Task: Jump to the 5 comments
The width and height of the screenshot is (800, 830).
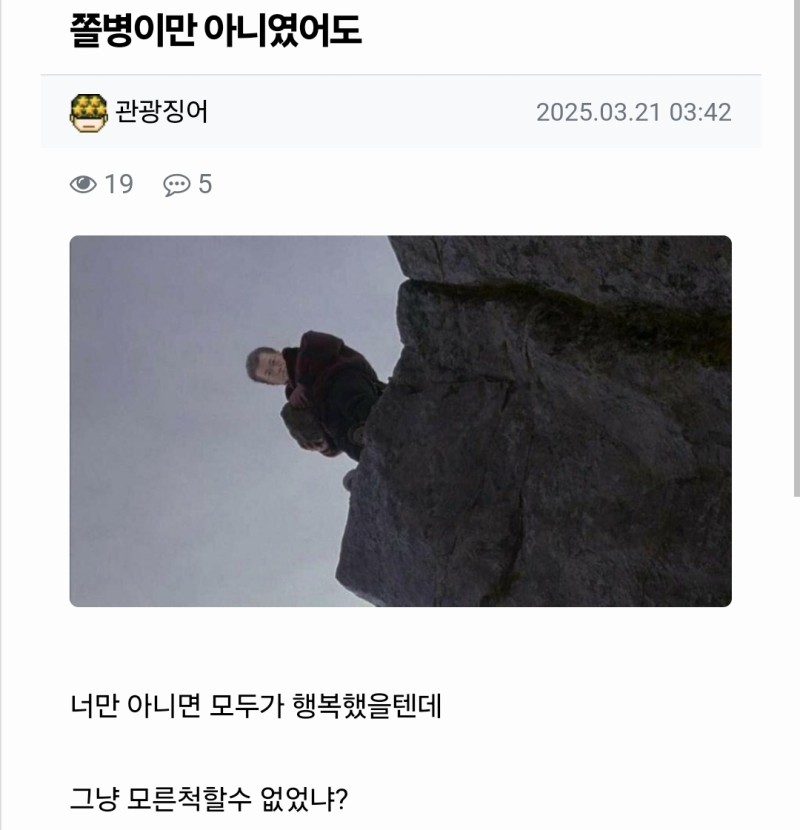Action: click(x=188, y=185)
